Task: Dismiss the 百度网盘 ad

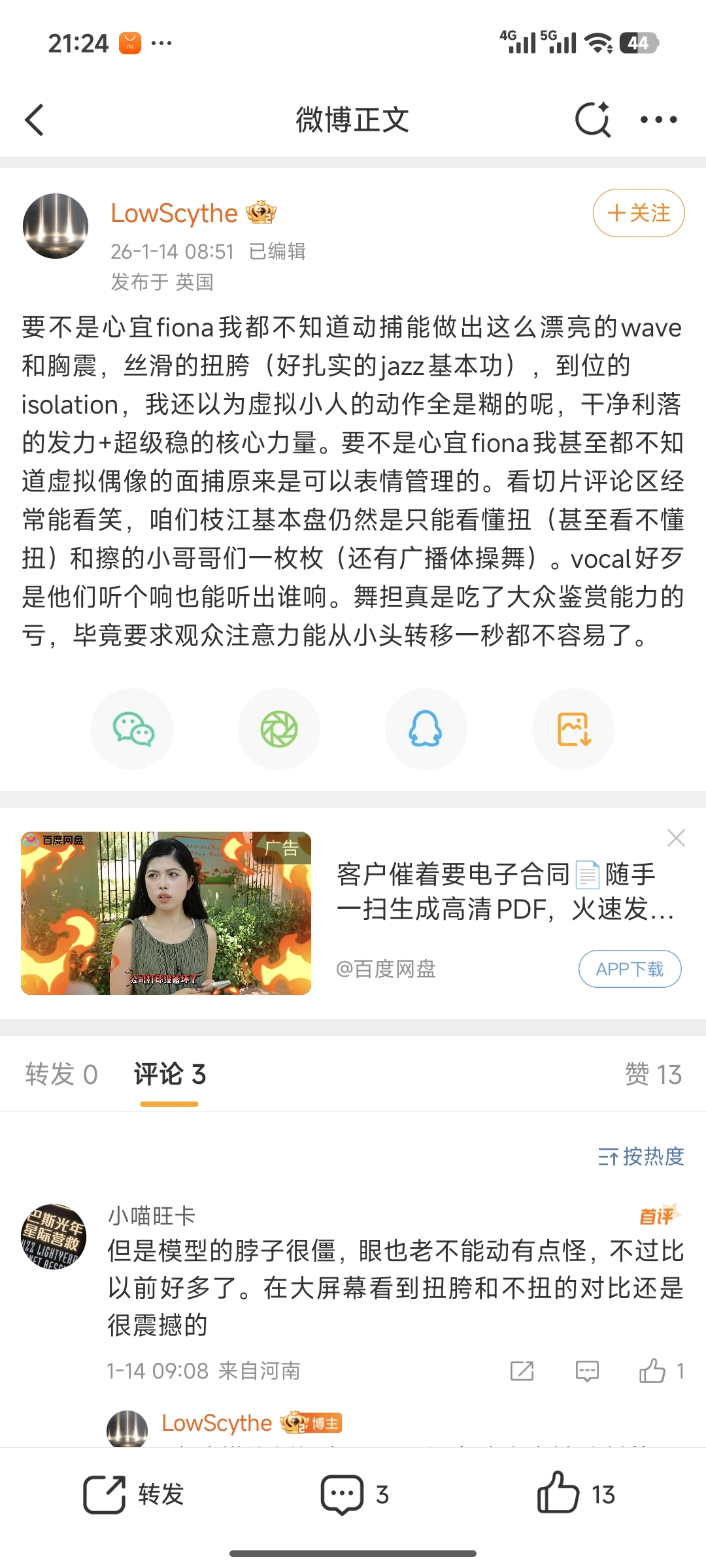Action: point(676,838)
